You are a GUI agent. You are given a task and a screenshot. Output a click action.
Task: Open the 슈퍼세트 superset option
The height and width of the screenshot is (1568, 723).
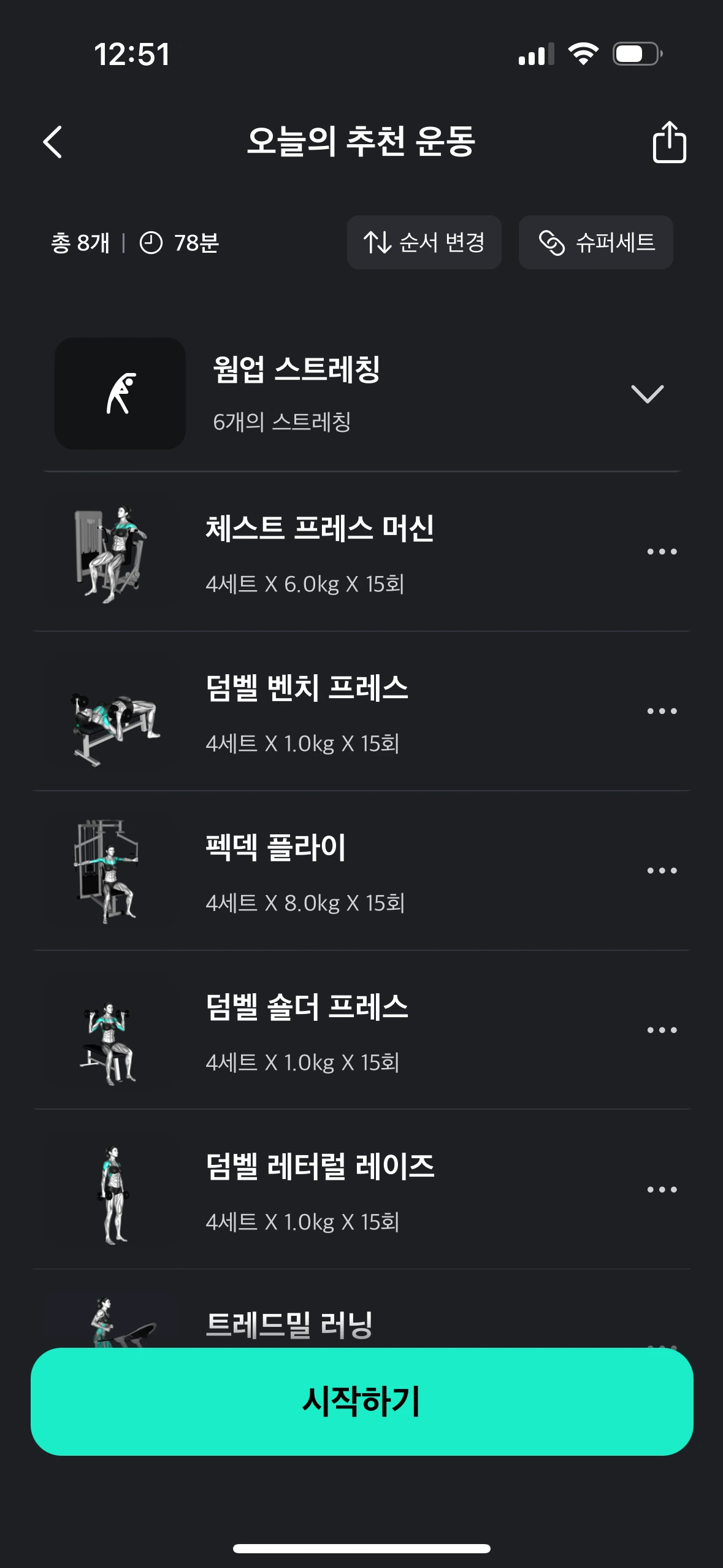coord(595,242)
